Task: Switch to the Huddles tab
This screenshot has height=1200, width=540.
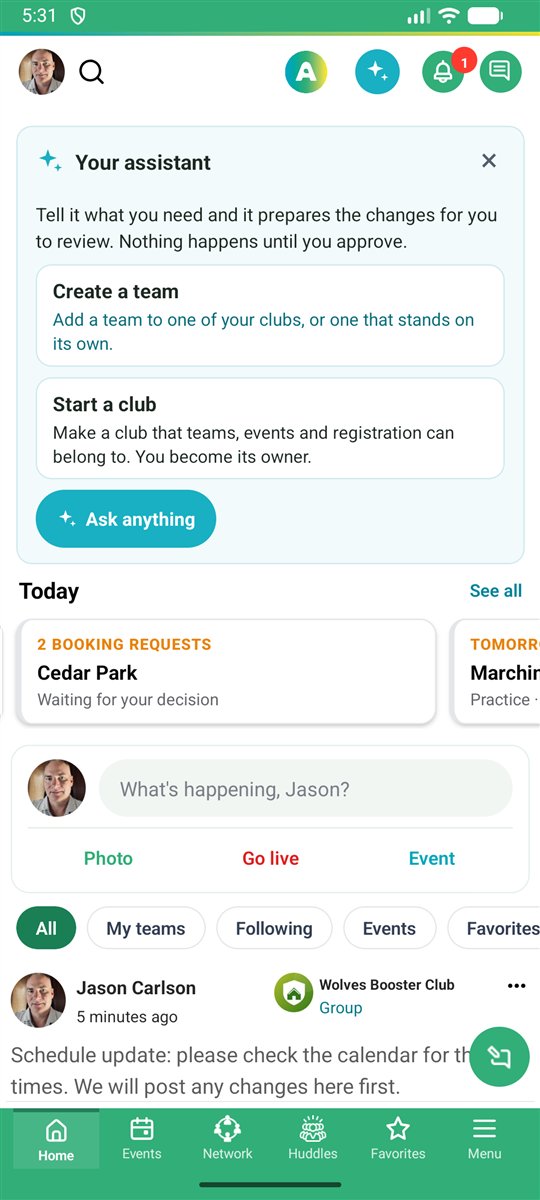Action: click(x=312, y=1139)
